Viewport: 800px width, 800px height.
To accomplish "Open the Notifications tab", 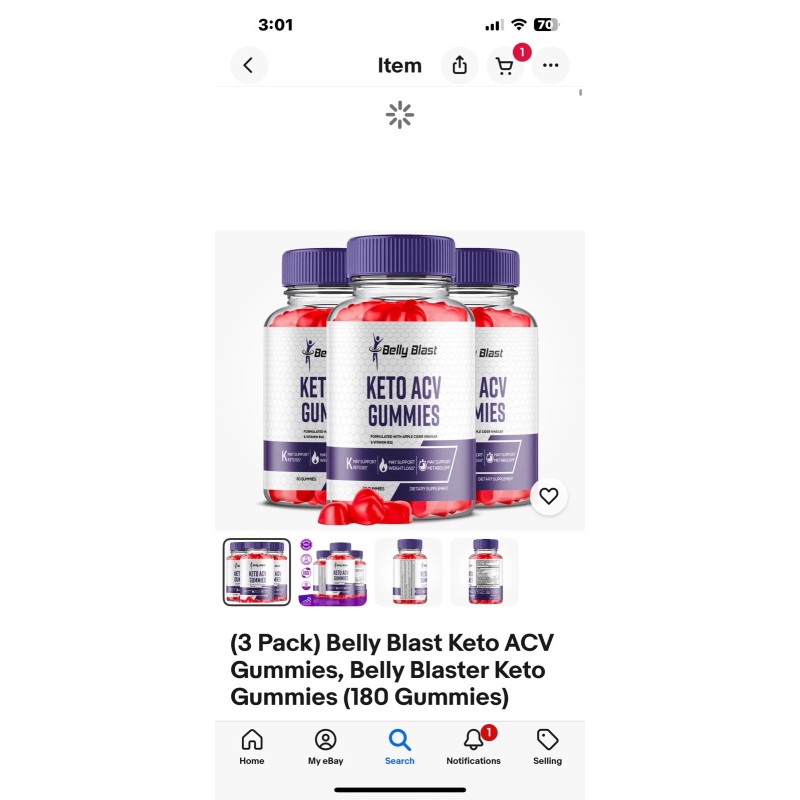I will coord(473,747).
